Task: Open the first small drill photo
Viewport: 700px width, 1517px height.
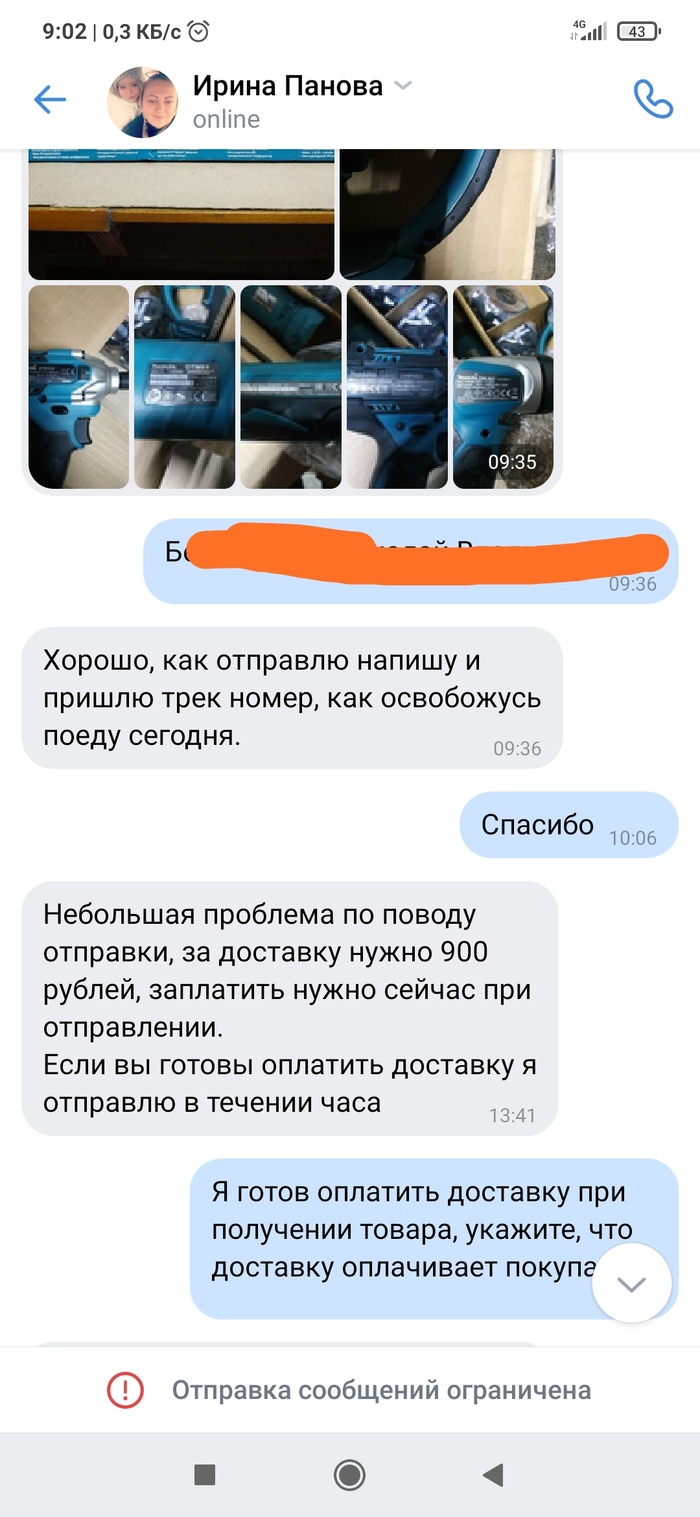Action: pos(79,387)
